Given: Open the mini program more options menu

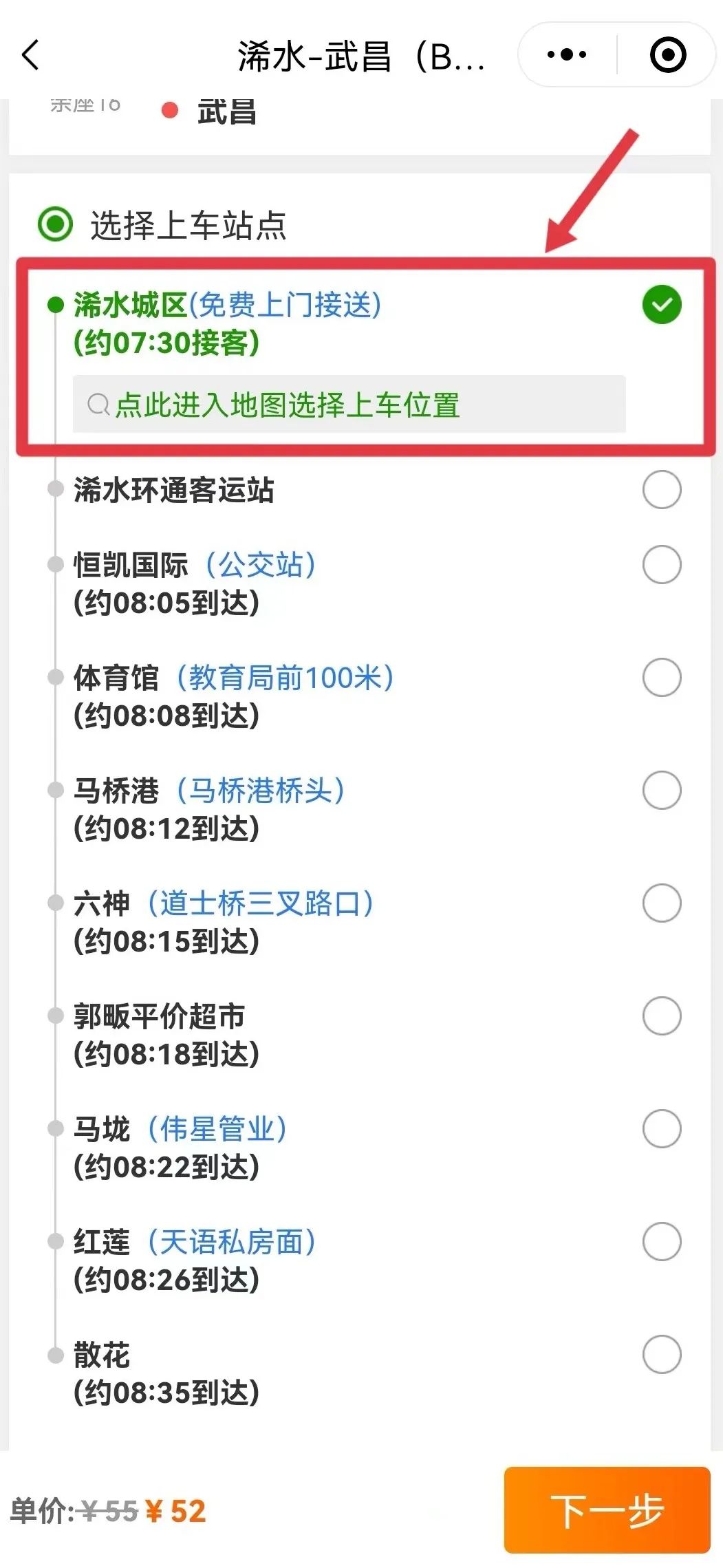Looking at the screenshot, I should pyautogui.click(x=567, y=54).
